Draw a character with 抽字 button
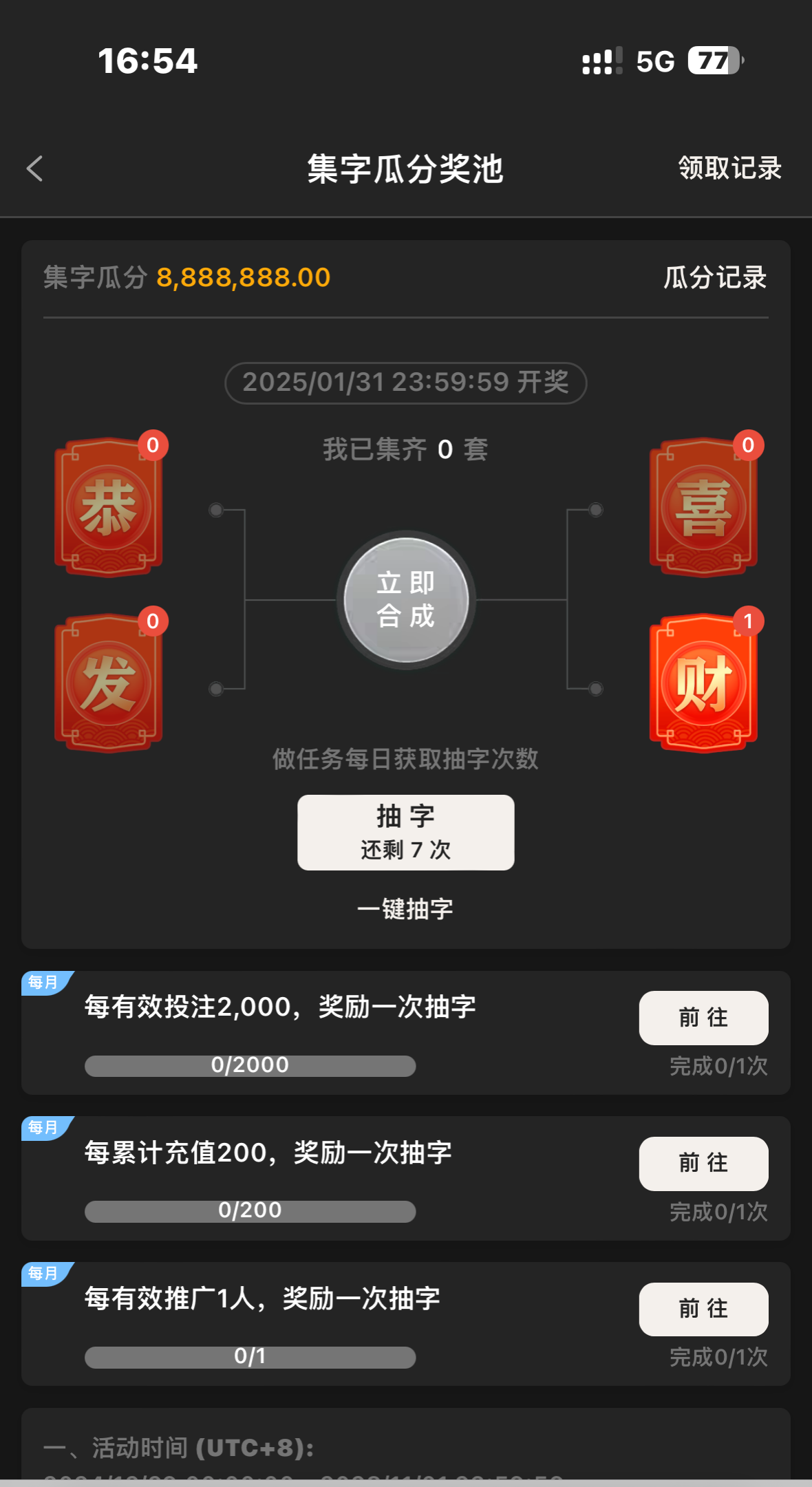812x1487 pixels. [x=406, y=832]
